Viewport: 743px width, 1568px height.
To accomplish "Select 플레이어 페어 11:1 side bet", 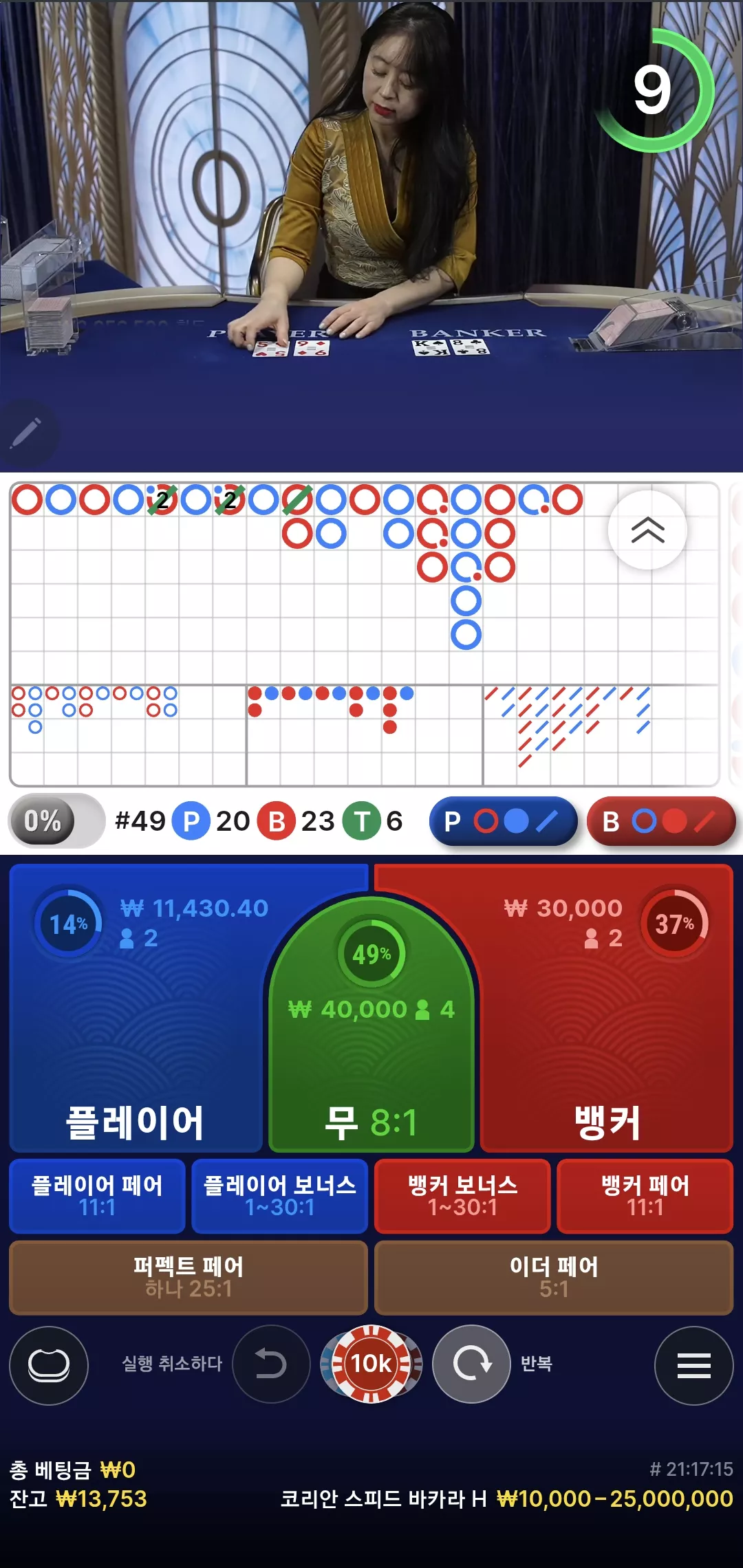I will point(97,1196).
